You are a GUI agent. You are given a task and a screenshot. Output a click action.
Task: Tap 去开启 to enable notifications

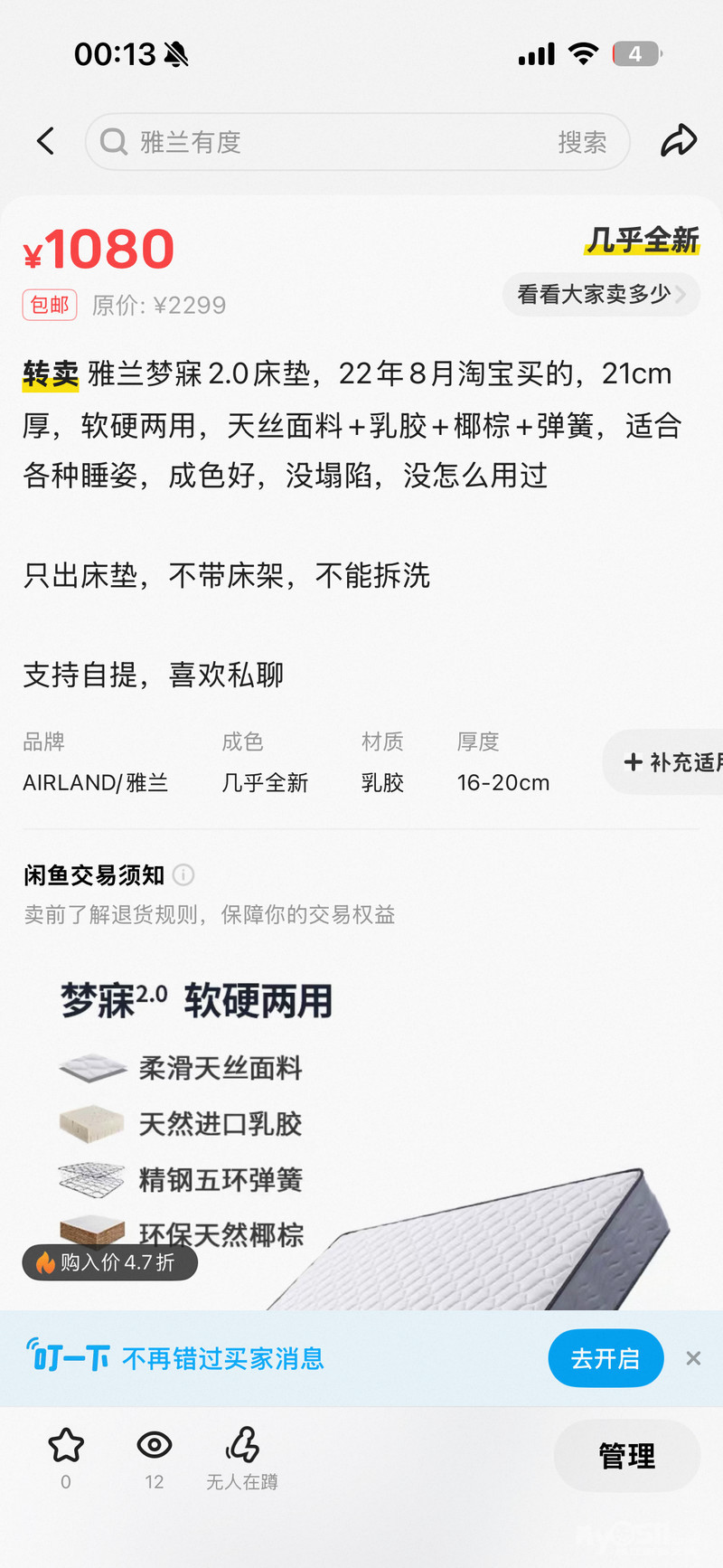tap(606, 1358)
